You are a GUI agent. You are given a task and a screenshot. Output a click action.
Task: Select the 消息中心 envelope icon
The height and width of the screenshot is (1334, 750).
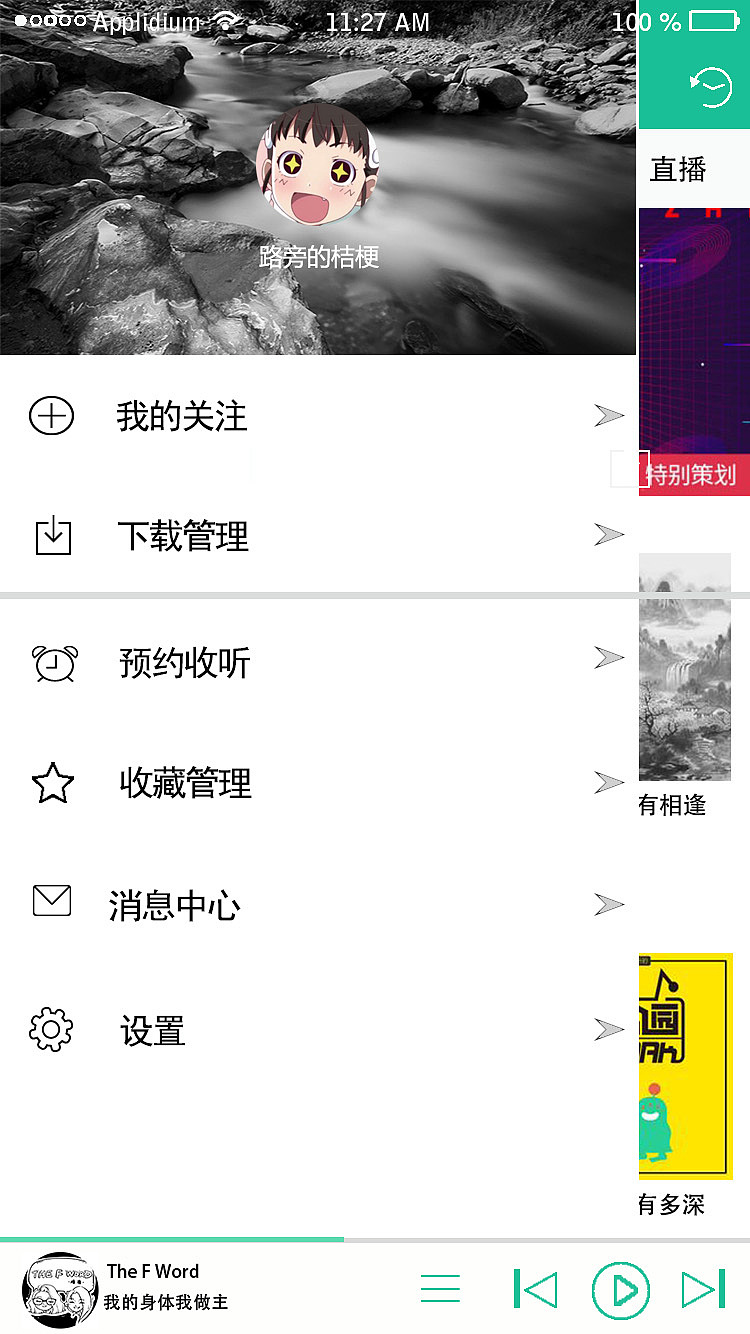point(51,901)
